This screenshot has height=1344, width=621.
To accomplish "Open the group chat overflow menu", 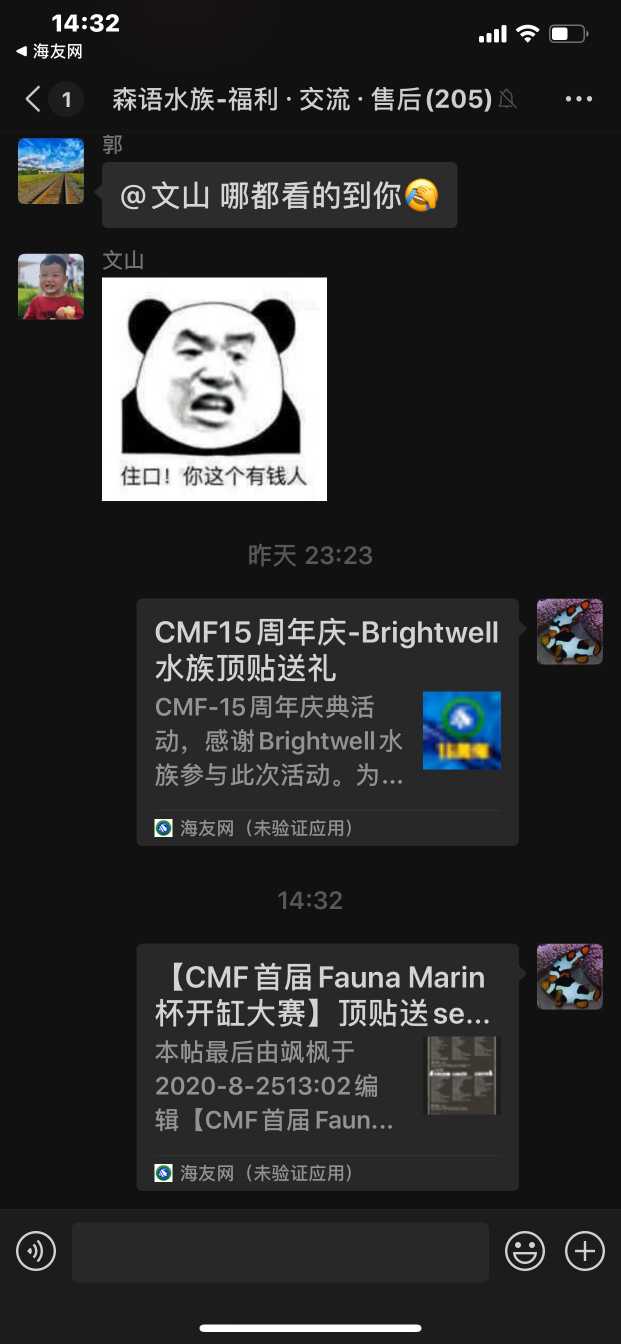I will coord(579,99).
